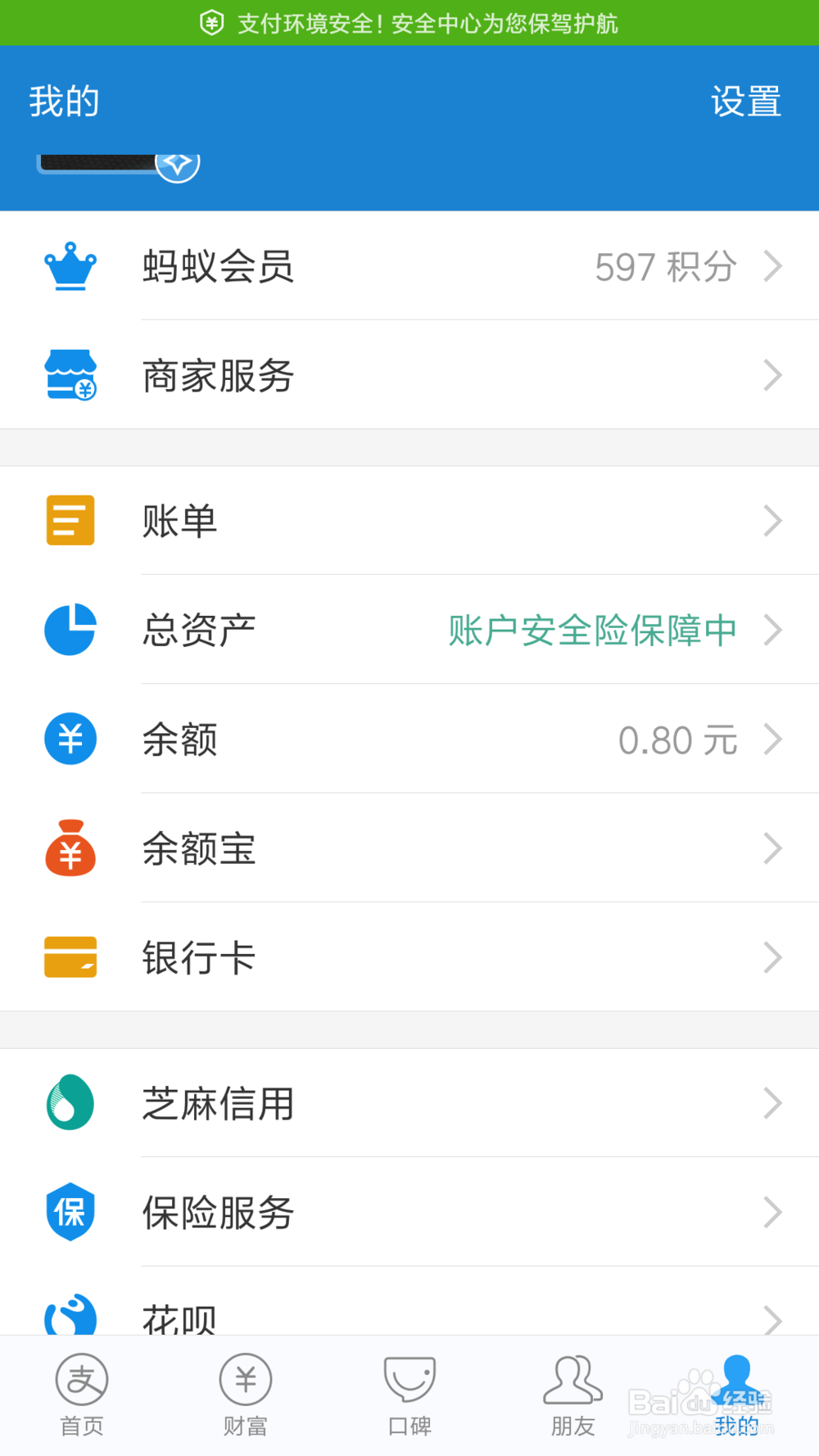
Task: Open 芝麻信用
Action: click(409, 1103)
